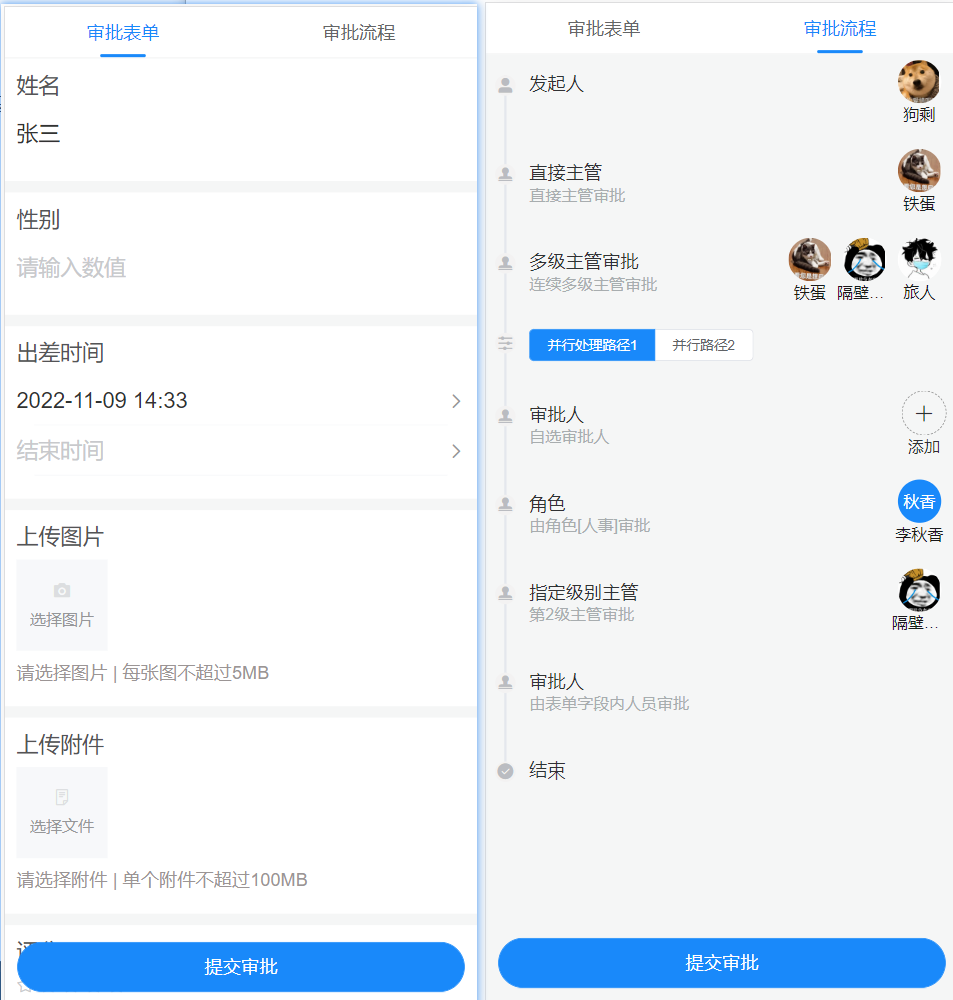
Task: Submit approval below the upload attachment section
Action: (x=241, y=967)
